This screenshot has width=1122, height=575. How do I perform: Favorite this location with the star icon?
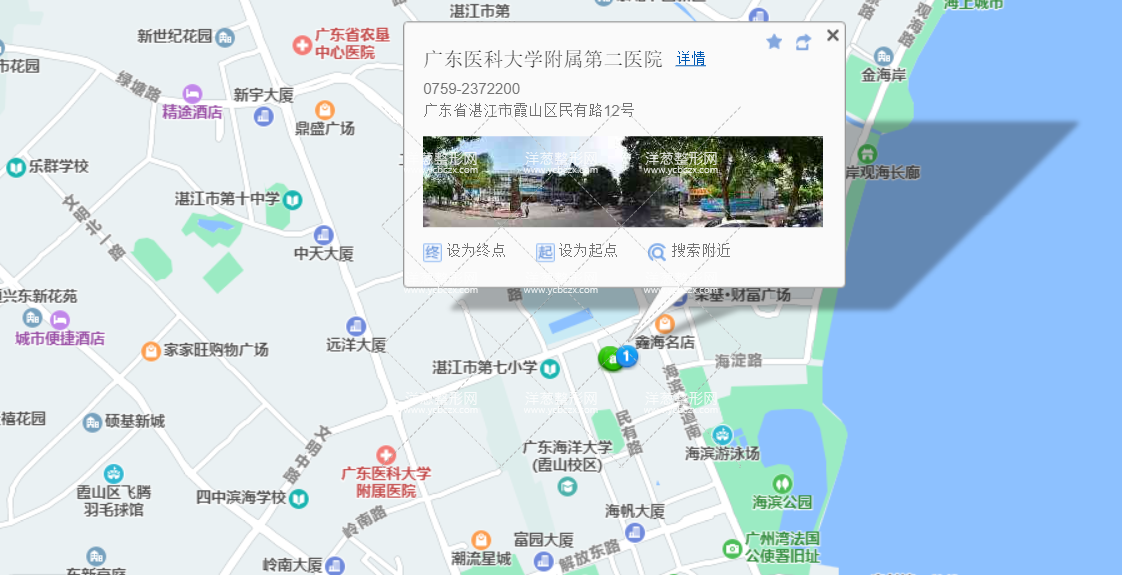coord(774,42)
